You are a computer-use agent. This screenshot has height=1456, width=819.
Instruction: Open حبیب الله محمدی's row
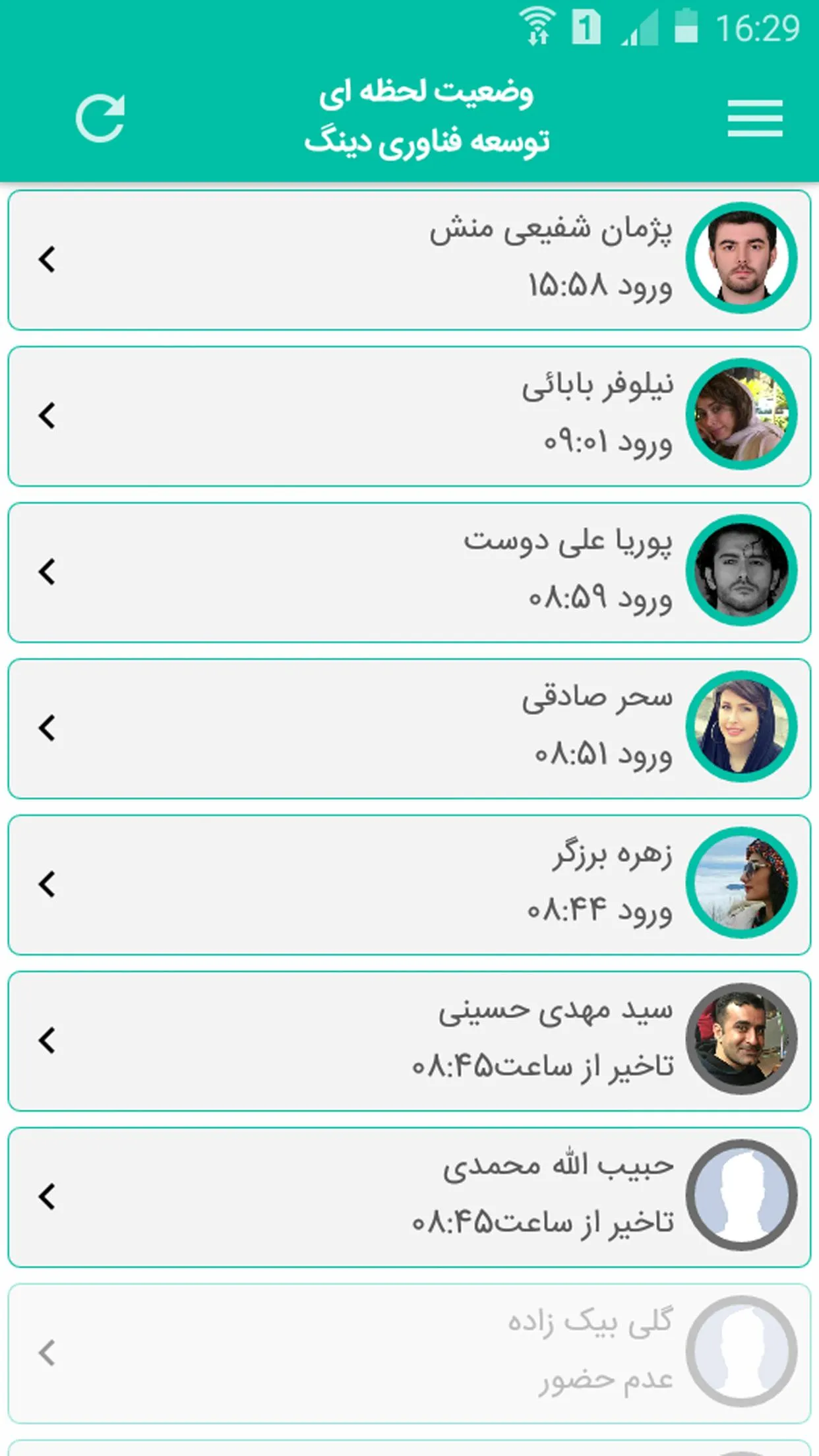(409, 1198)
